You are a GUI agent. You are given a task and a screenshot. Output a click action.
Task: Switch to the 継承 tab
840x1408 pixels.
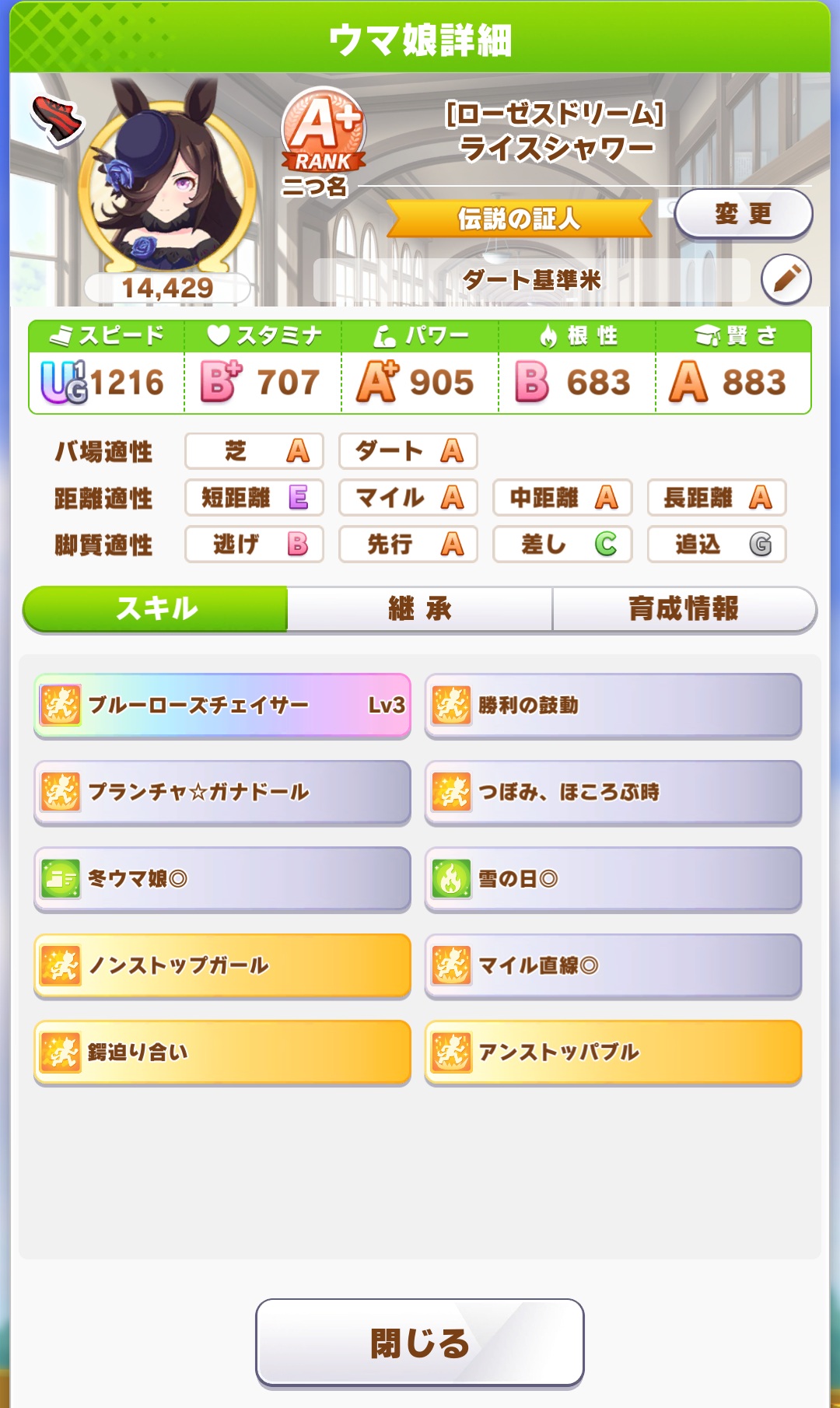420,608
